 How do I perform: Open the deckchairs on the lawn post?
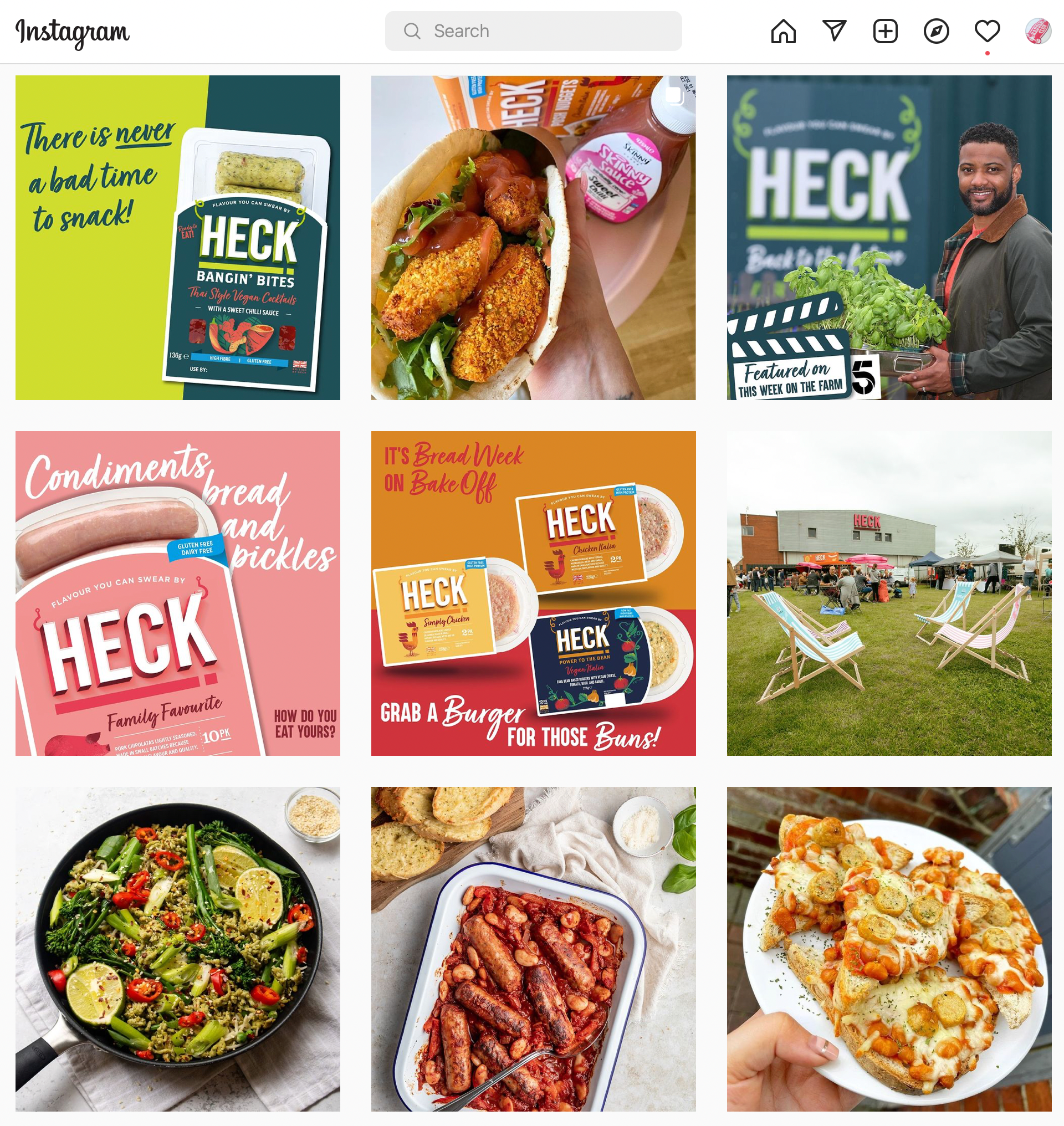889,593
